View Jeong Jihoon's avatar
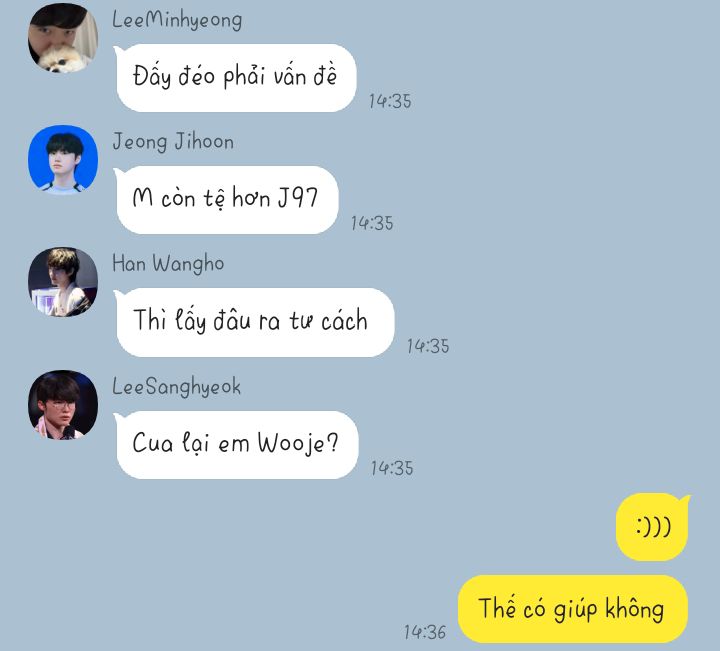 coord(63,159)
